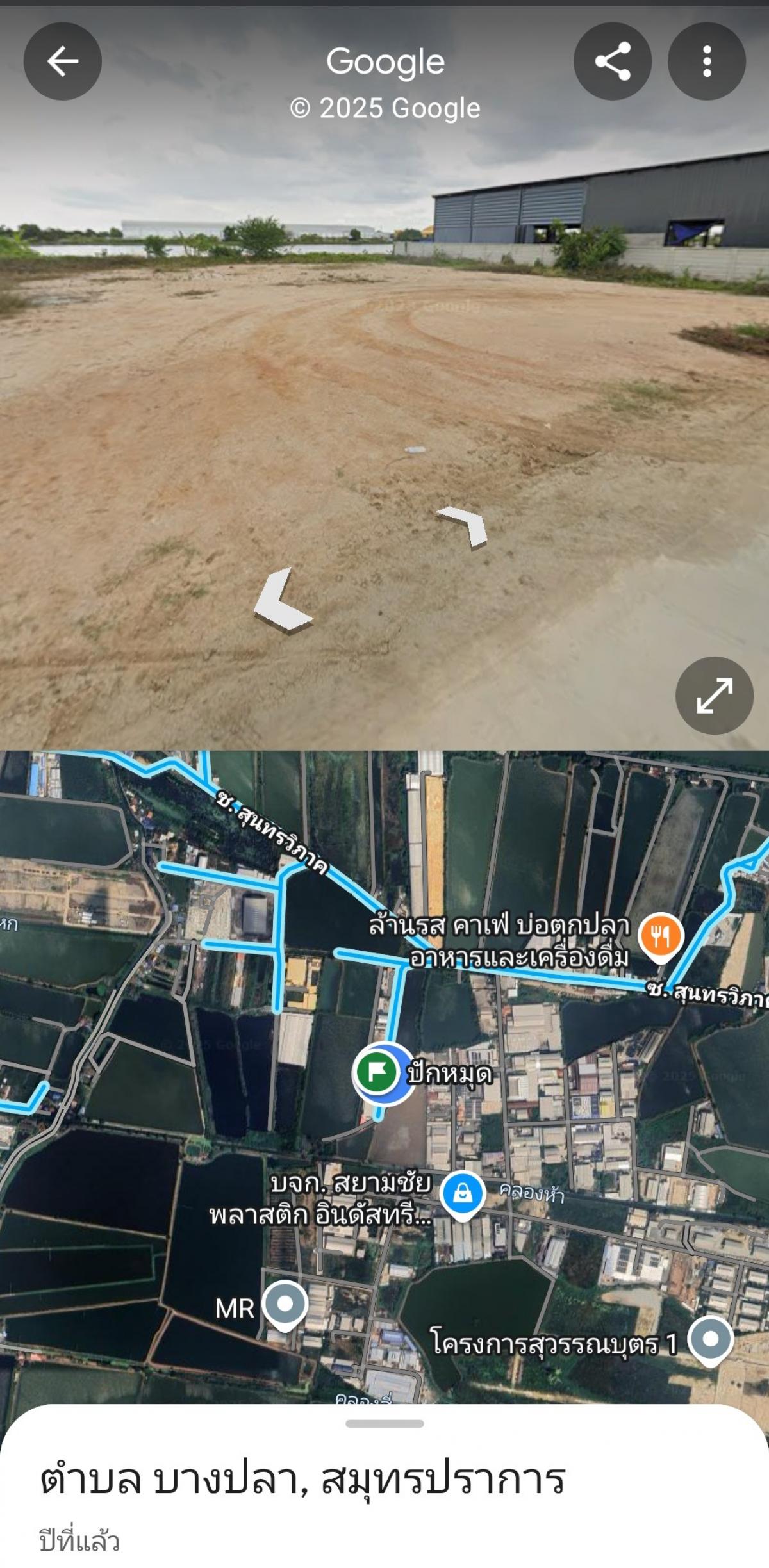Share this Street View location
Screen dimensions: 769x1568
click(613, 61)
